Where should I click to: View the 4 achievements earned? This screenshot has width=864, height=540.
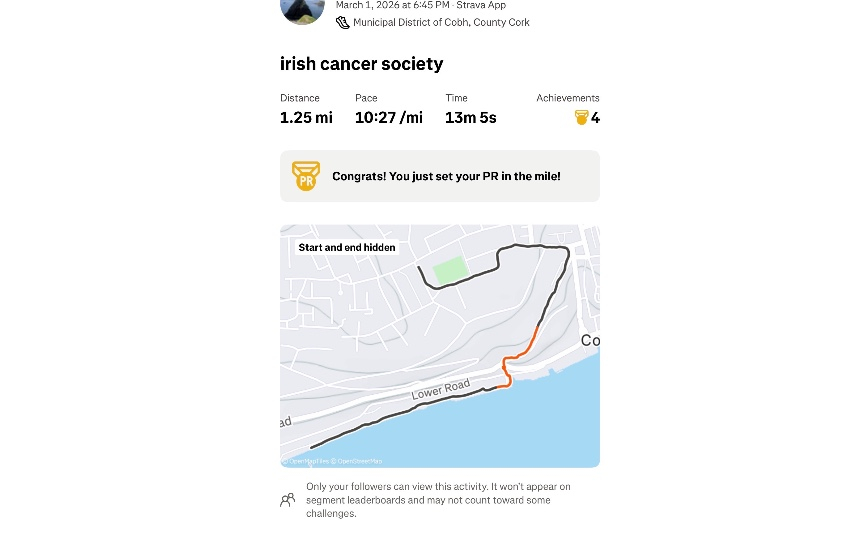587,118
